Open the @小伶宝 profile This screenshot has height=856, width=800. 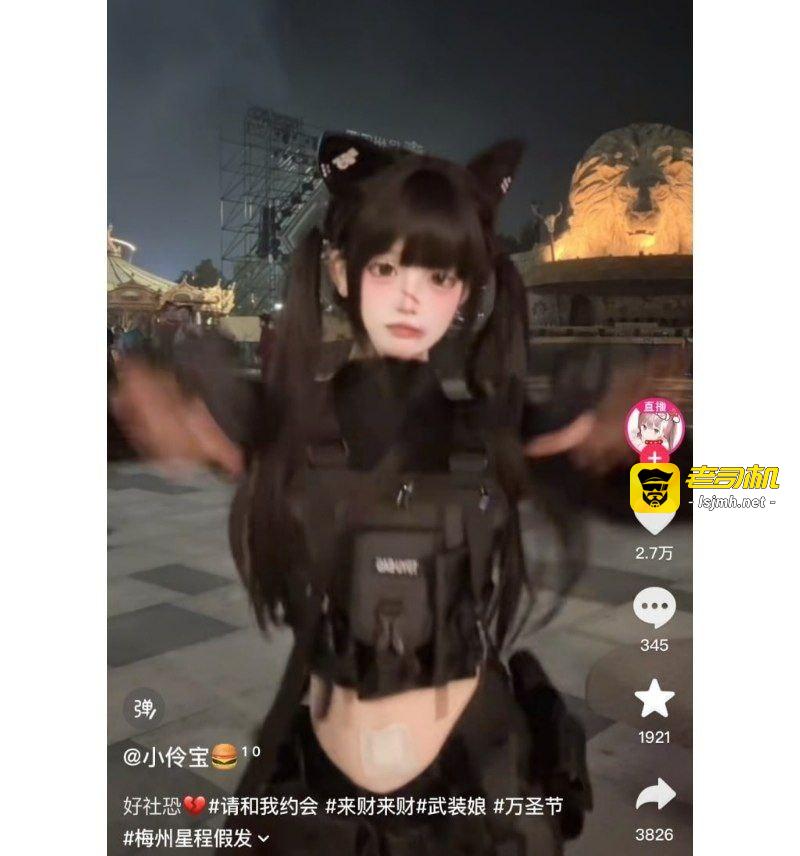pyautogui.click(x=166, y=757)
